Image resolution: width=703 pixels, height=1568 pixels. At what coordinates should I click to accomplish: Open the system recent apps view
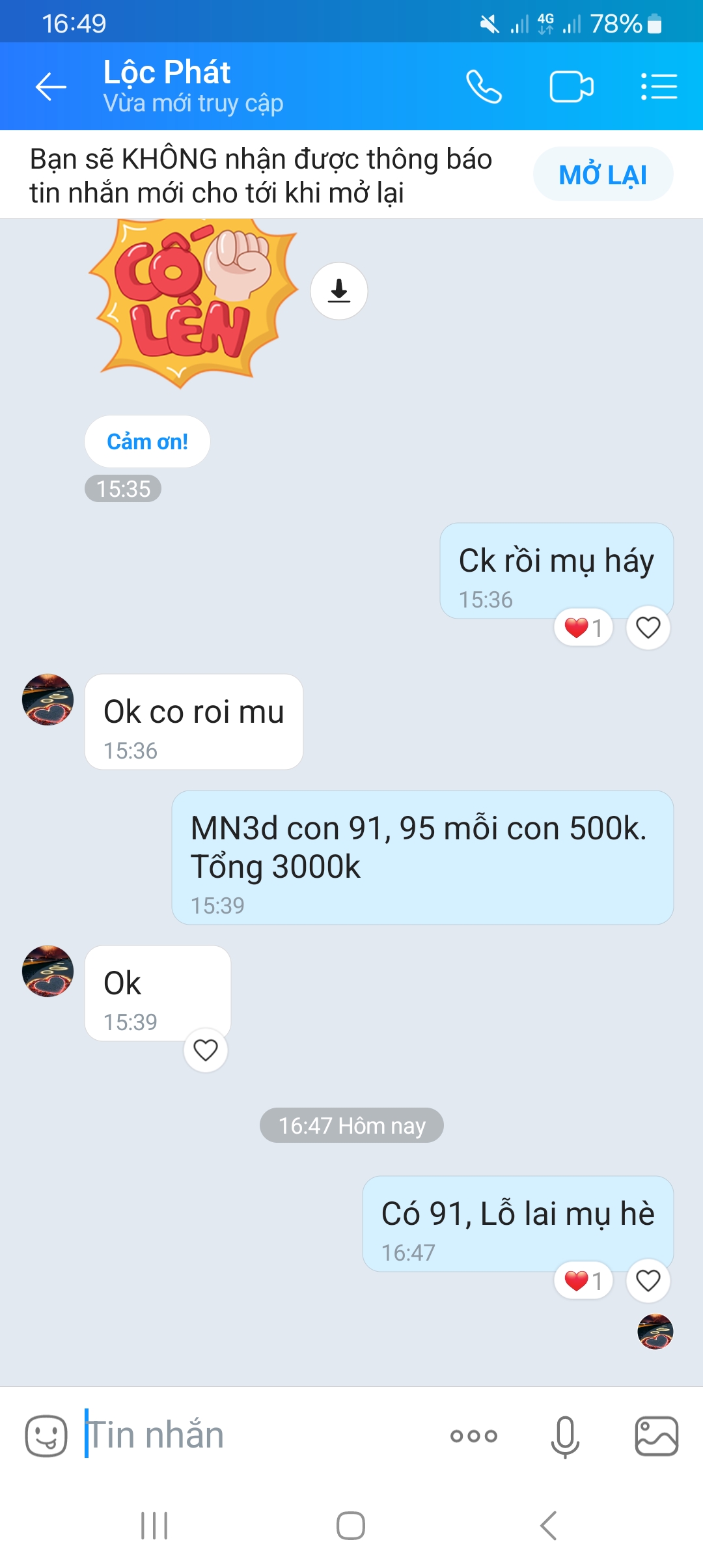(154, 1525)
